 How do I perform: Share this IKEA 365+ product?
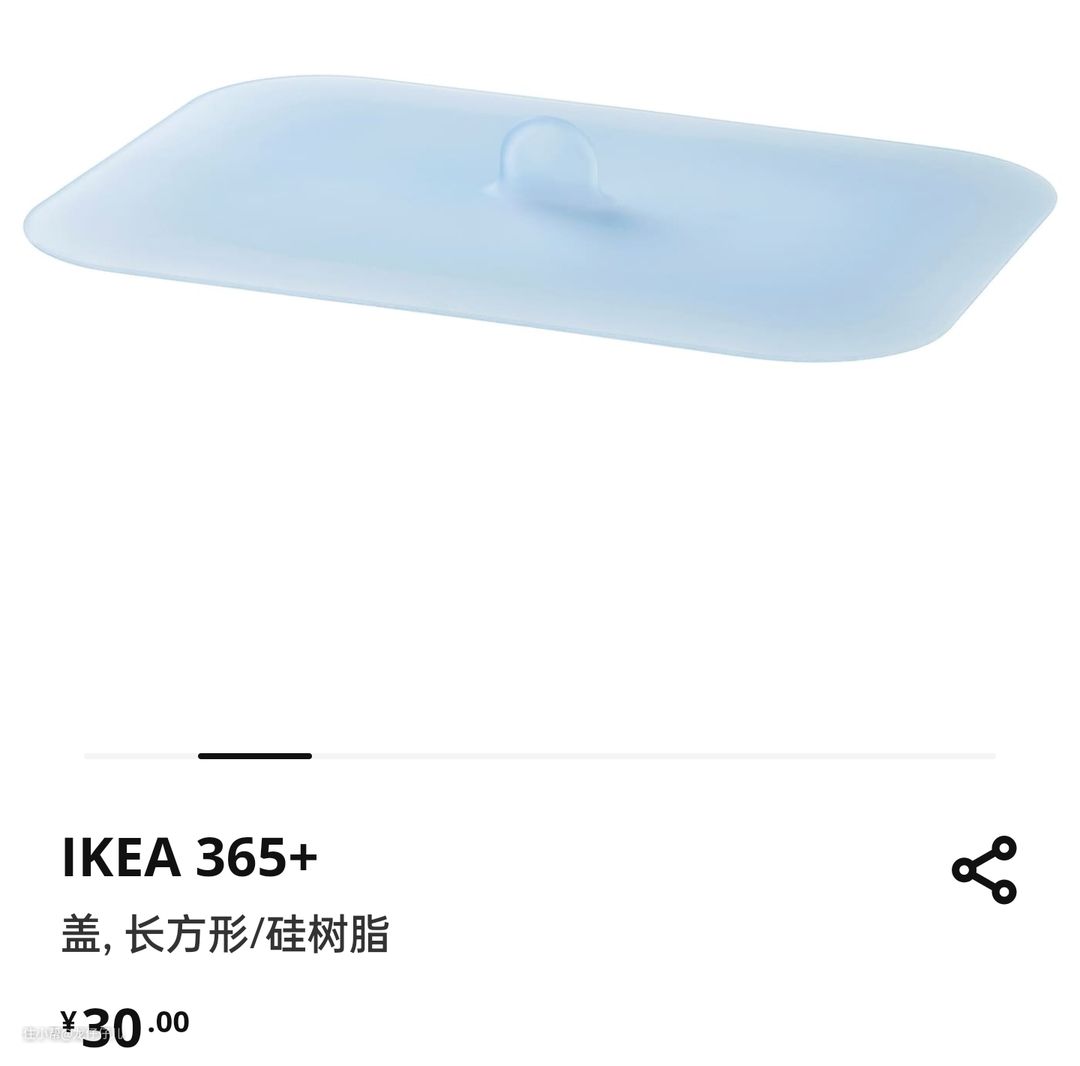(x=983, y=870)
